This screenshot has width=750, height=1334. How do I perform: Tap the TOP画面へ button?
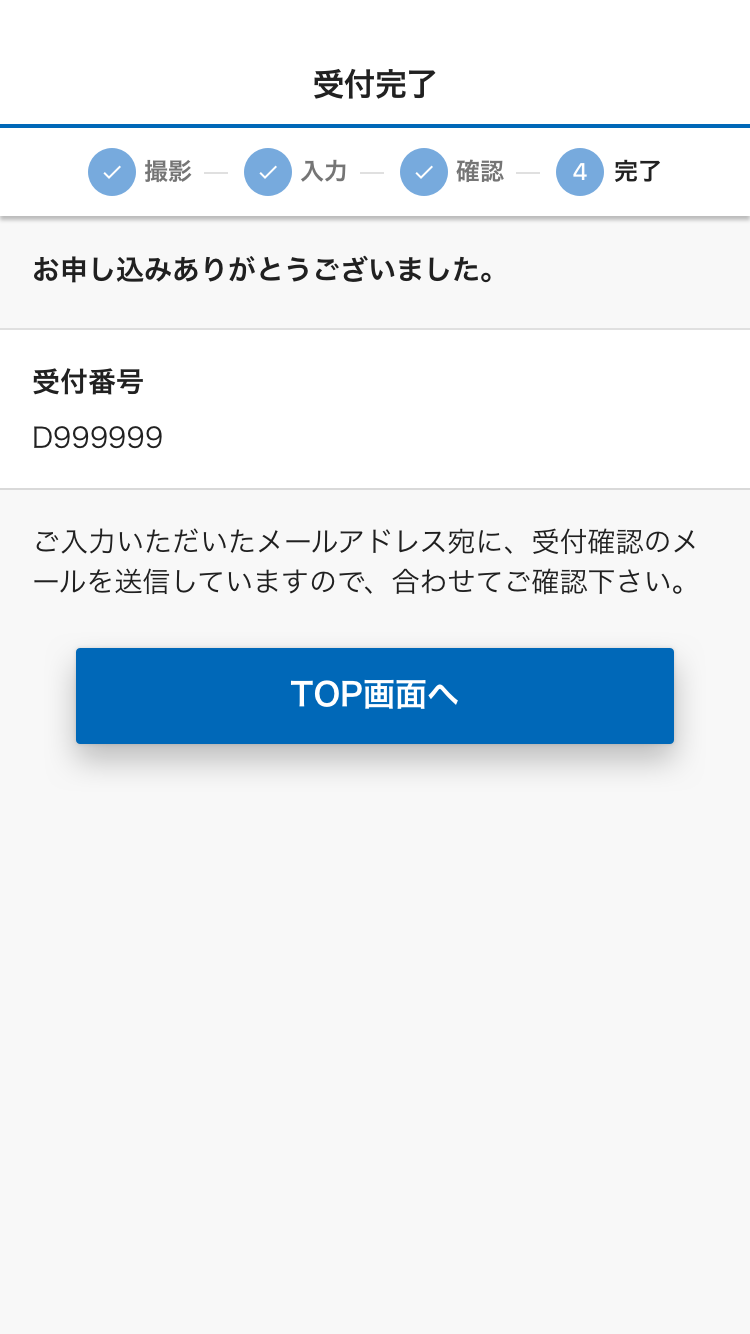click(375, 696)
